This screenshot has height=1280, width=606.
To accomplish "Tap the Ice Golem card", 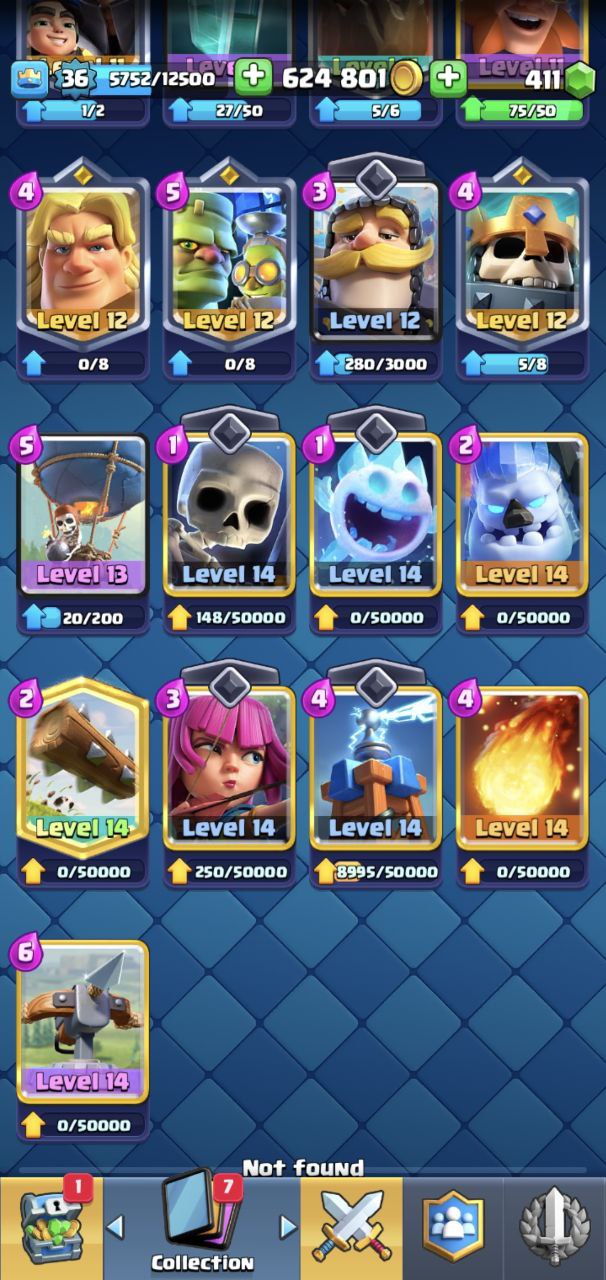I will click(x=521, y=514).
